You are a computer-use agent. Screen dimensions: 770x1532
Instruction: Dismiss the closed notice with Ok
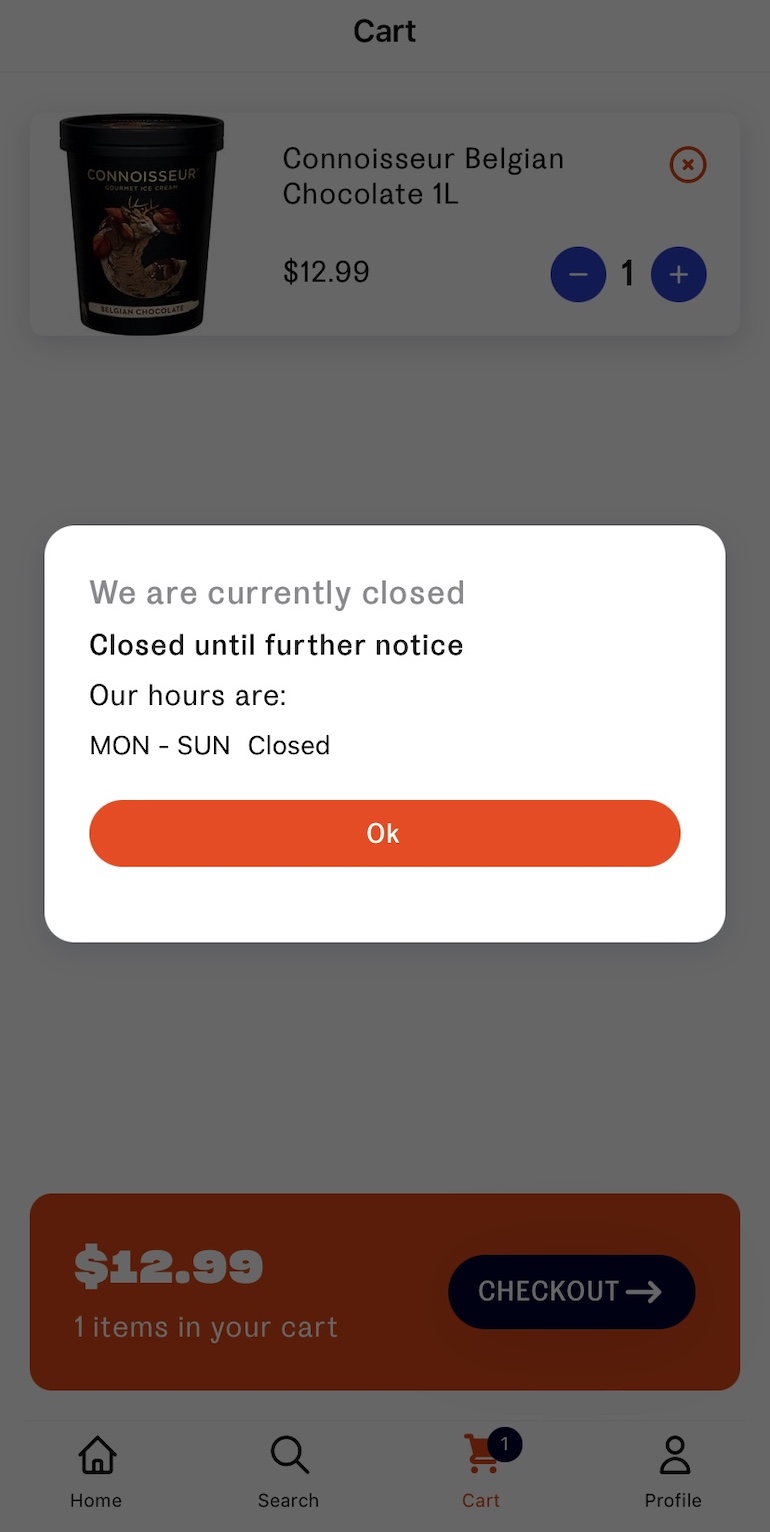(x=384, y=833)
